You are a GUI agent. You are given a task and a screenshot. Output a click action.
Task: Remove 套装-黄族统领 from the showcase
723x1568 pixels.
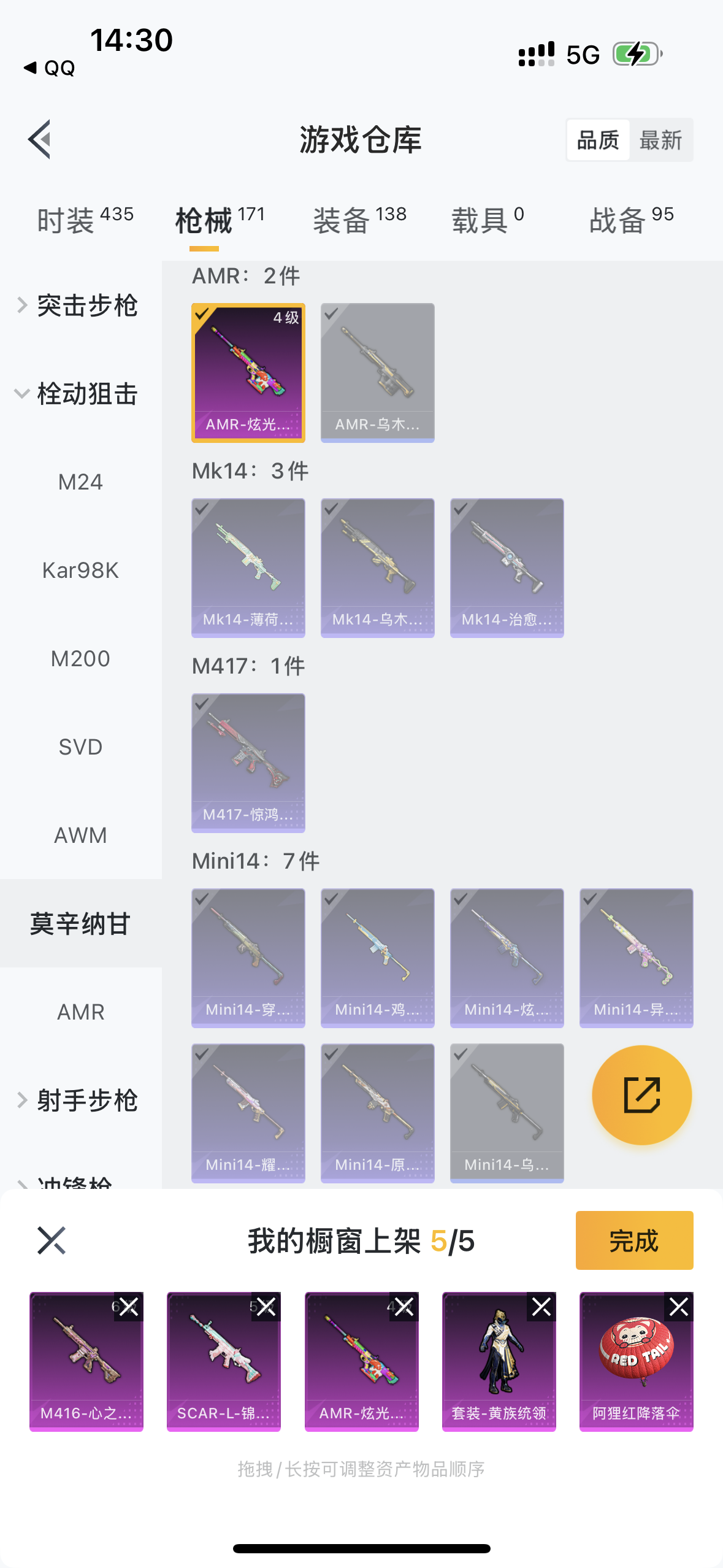[541, 1307]
